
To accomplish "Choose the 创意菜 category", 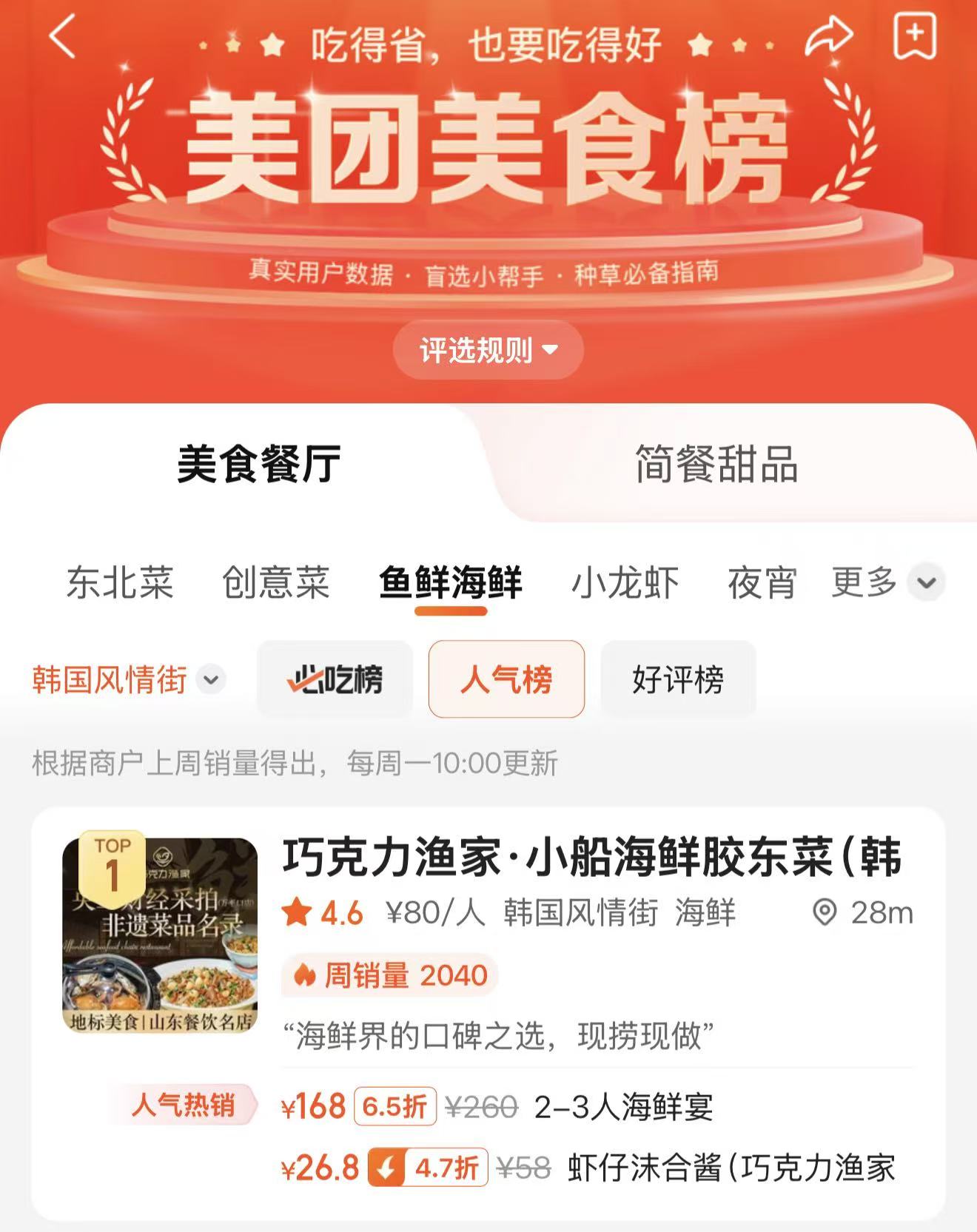I will pyautogui.click(x=276, y=582).
